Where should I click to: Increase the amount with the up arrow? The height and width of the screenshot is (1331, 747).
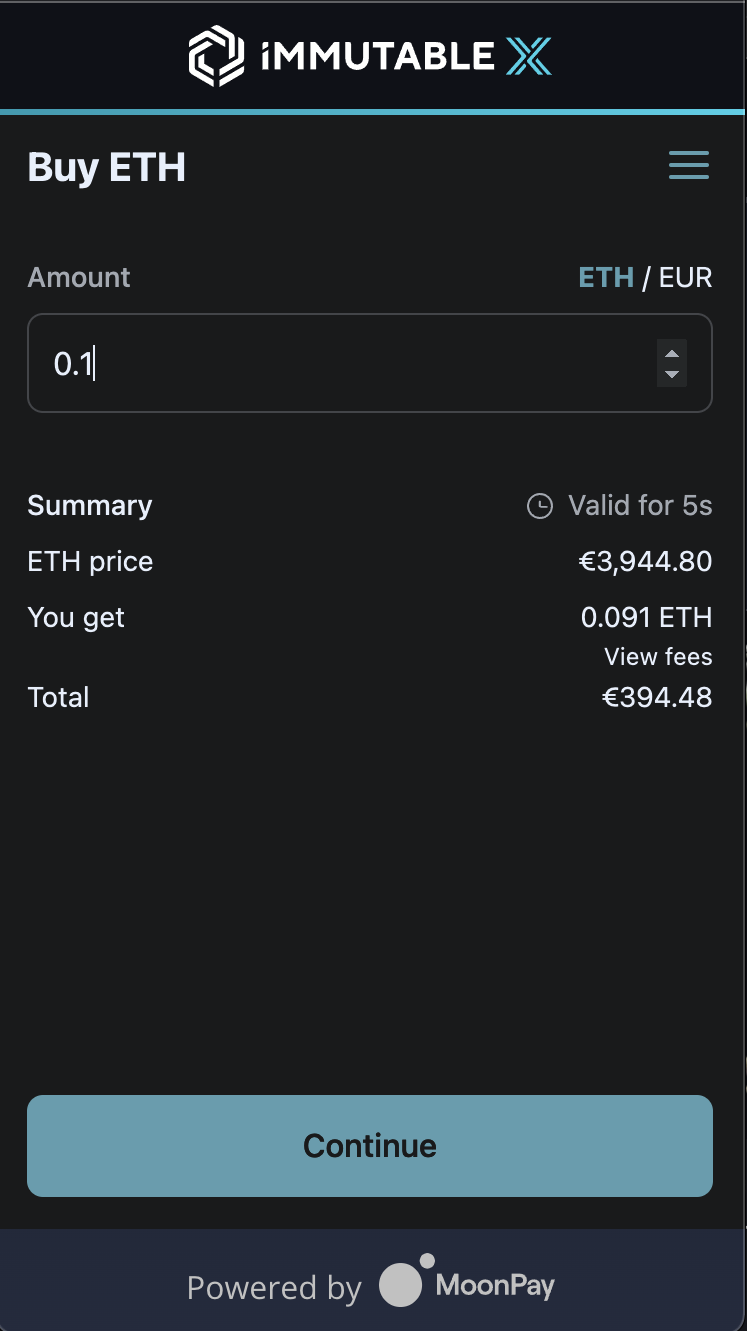click(672, 353)
